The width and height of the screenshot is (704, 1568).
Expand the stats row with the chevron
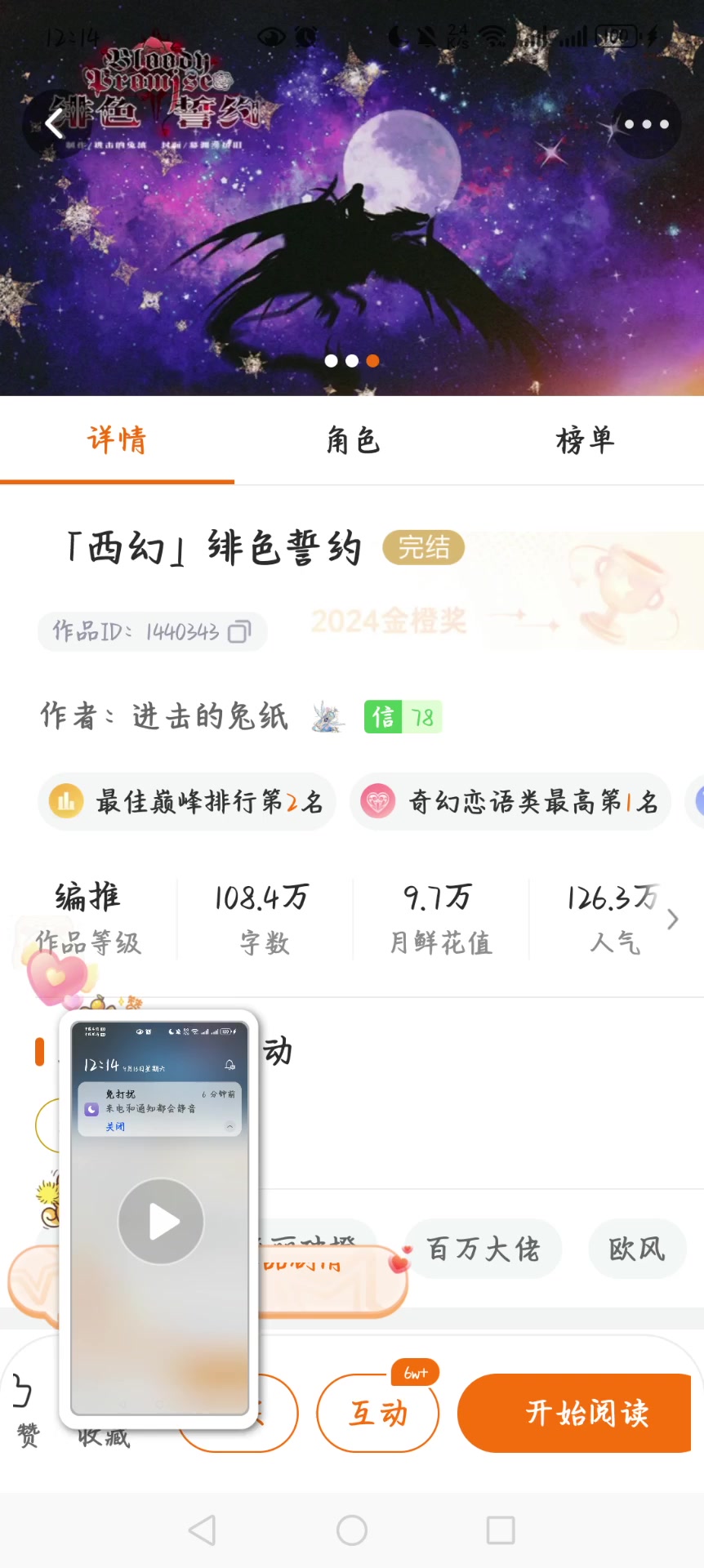[x=672, y=920]
